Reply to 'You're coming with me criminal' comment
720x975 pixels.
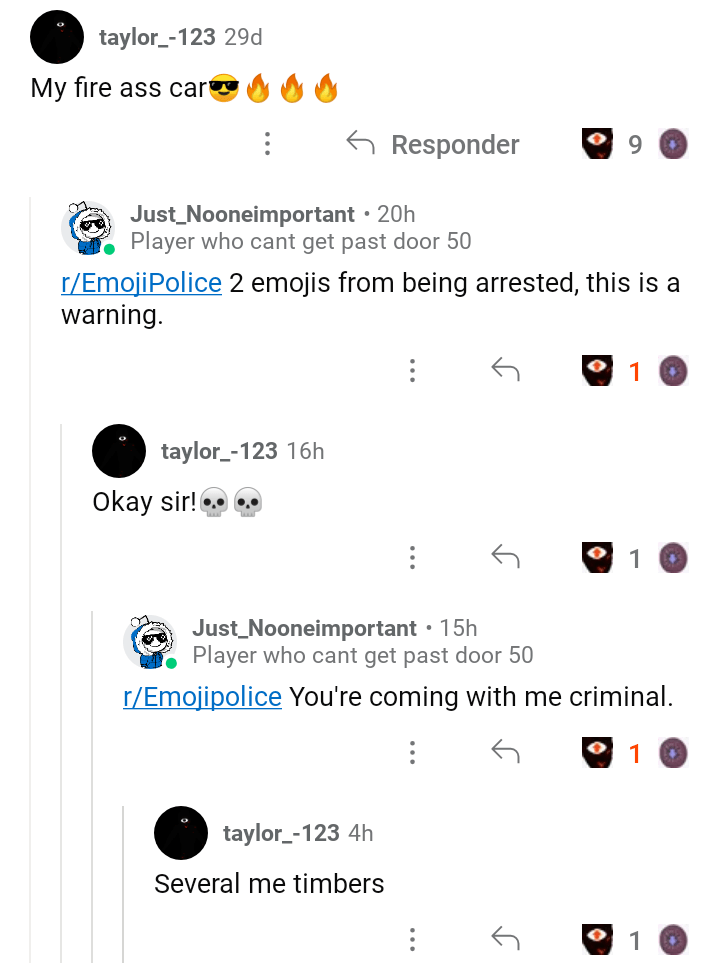(505, 752)
